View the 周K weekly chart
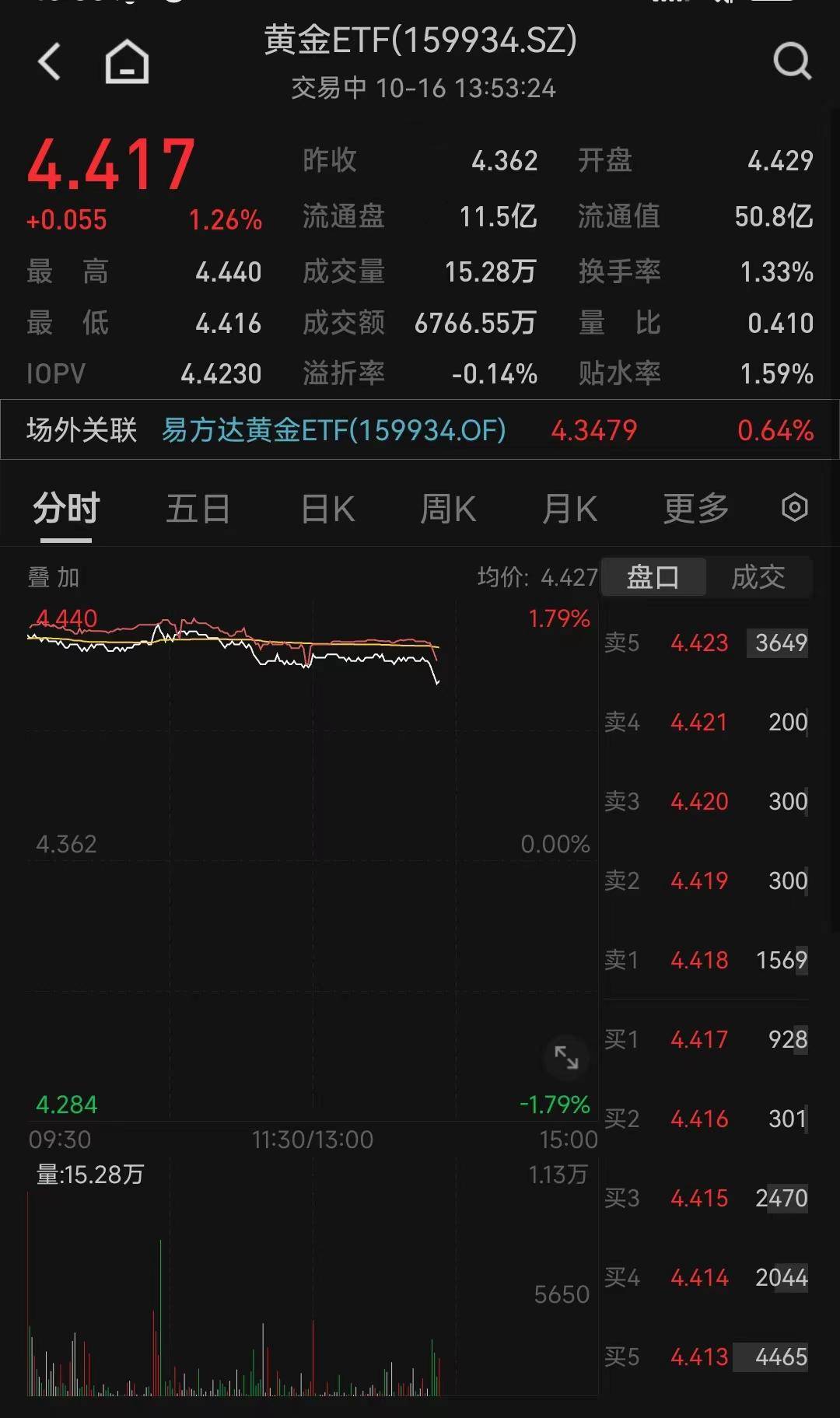 (x=447, y=507)
